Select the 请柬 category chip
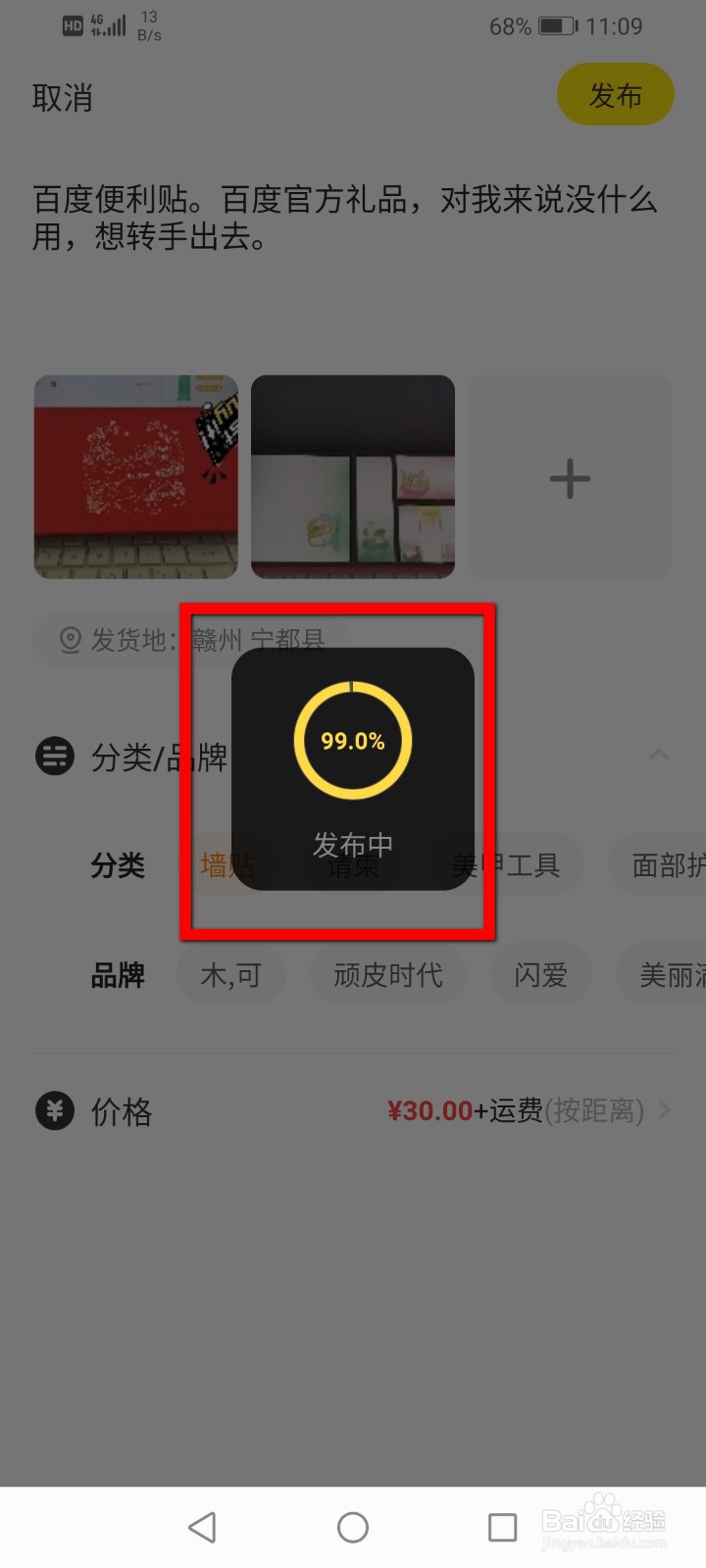Image resolution: width=706 pixels, height=1568 pixels. tap(352, 864)
